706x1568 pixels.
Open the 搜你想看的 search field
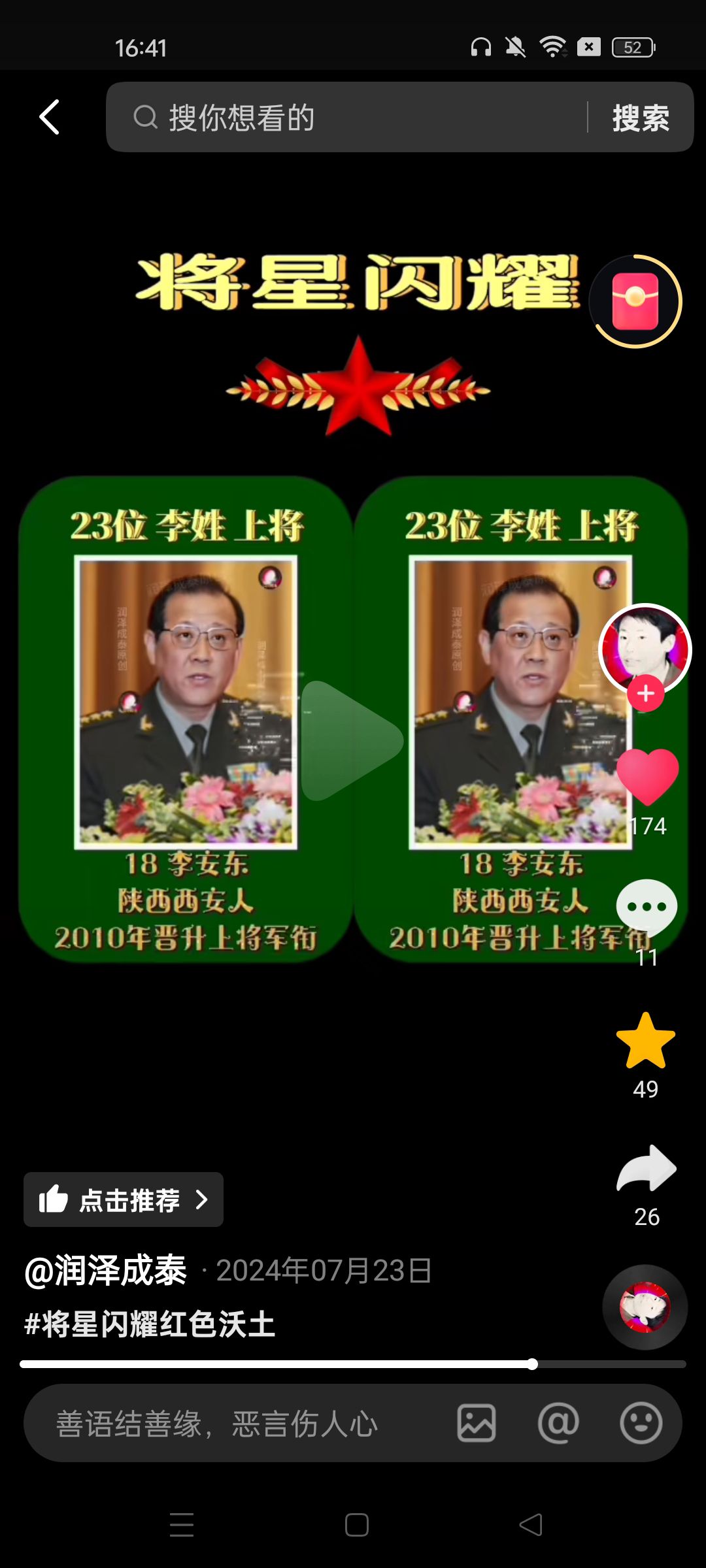point(353,118)
